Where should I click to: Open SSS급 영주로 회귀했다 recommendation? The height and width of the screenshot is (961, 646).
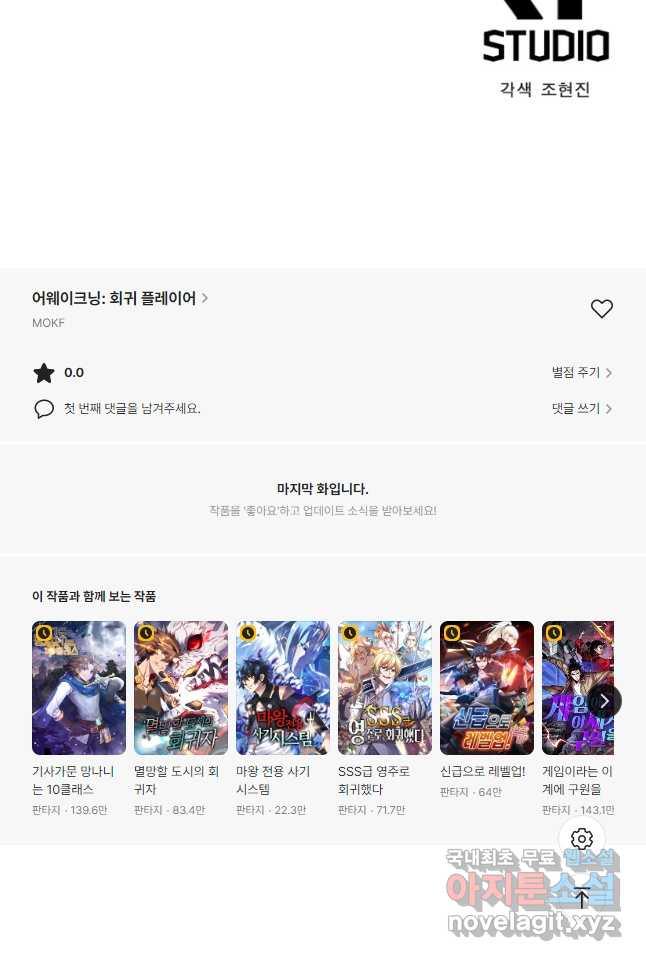click(385, 688)
